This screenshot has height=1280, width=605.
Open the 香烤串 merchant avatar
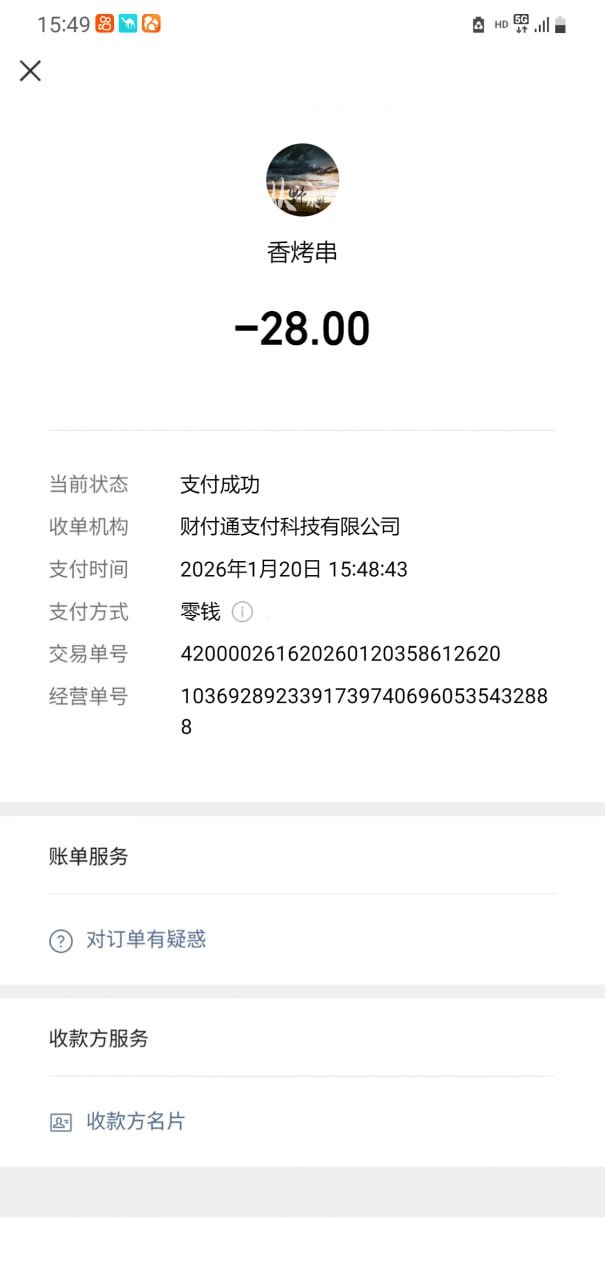coord(302,180)
